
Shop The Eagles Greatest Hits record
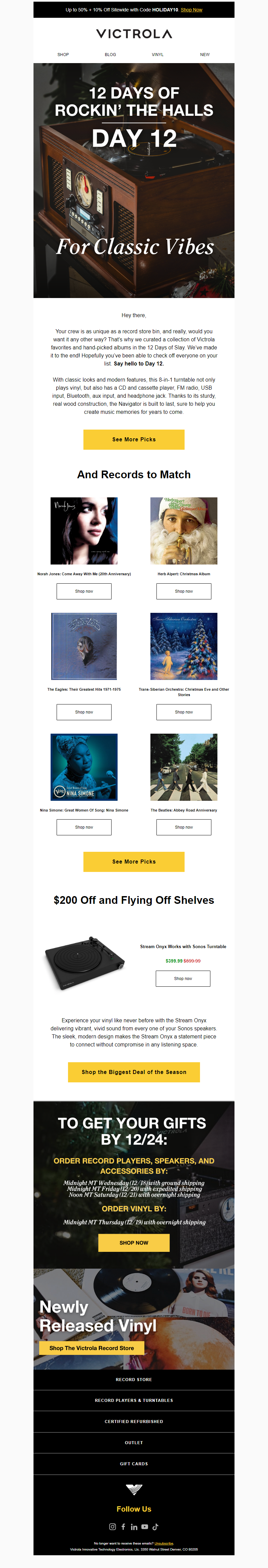(84, 712)
